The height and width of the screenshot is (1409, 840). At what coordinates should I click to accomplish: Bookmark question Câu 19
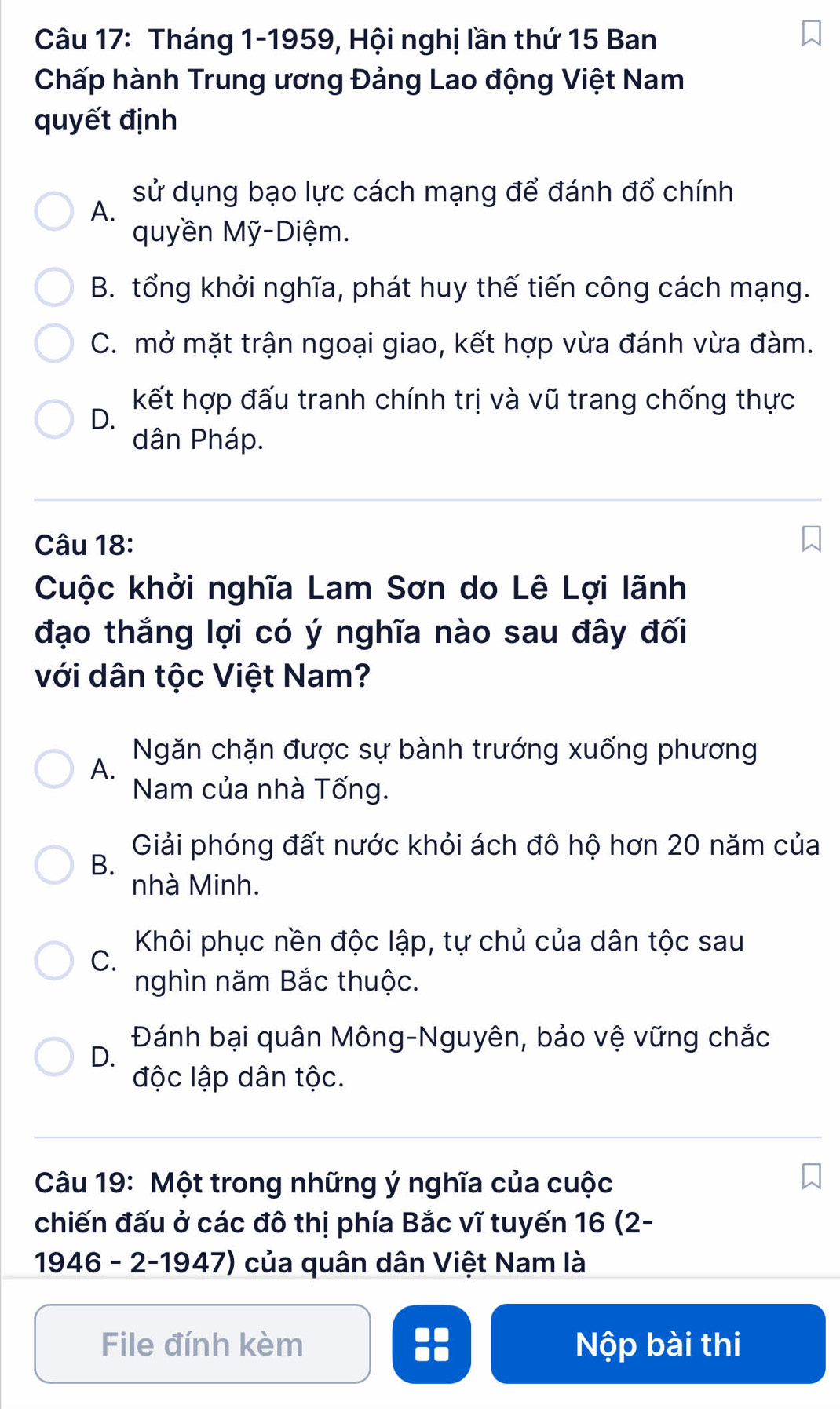coord(811,1177)
